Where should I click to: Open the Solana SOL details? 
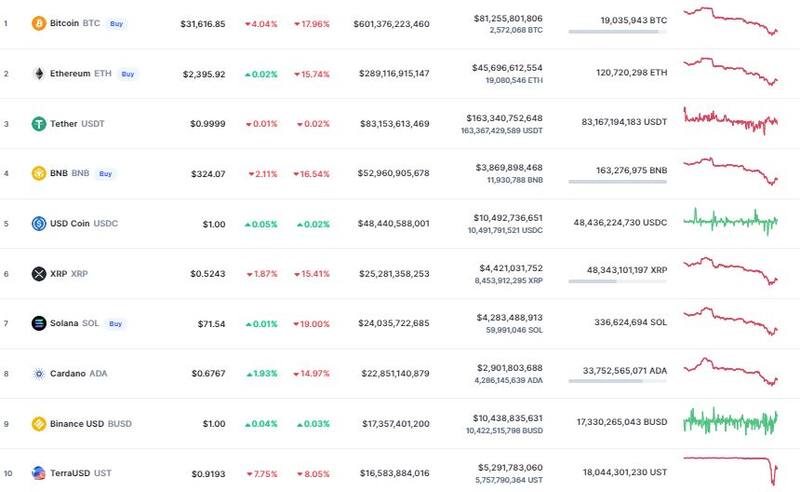point(65,323)
